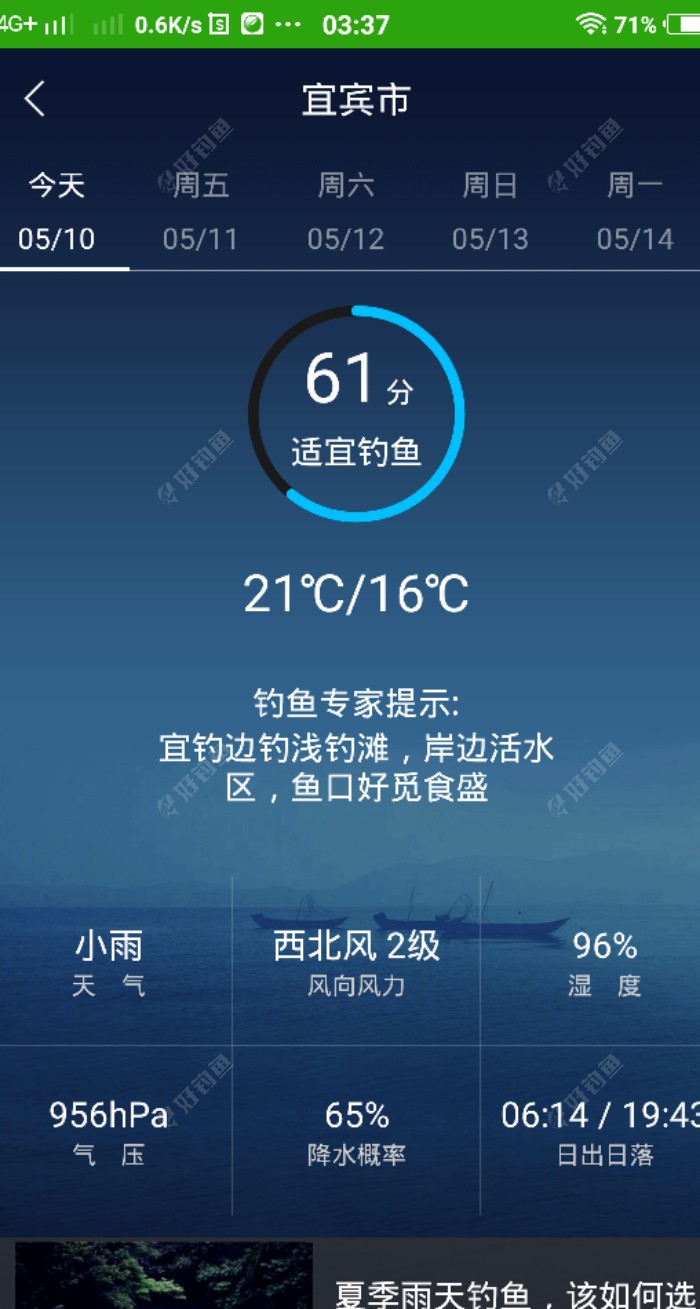Select the 今天 05/10 tab
700x1309 pixels.
(57, 212)
